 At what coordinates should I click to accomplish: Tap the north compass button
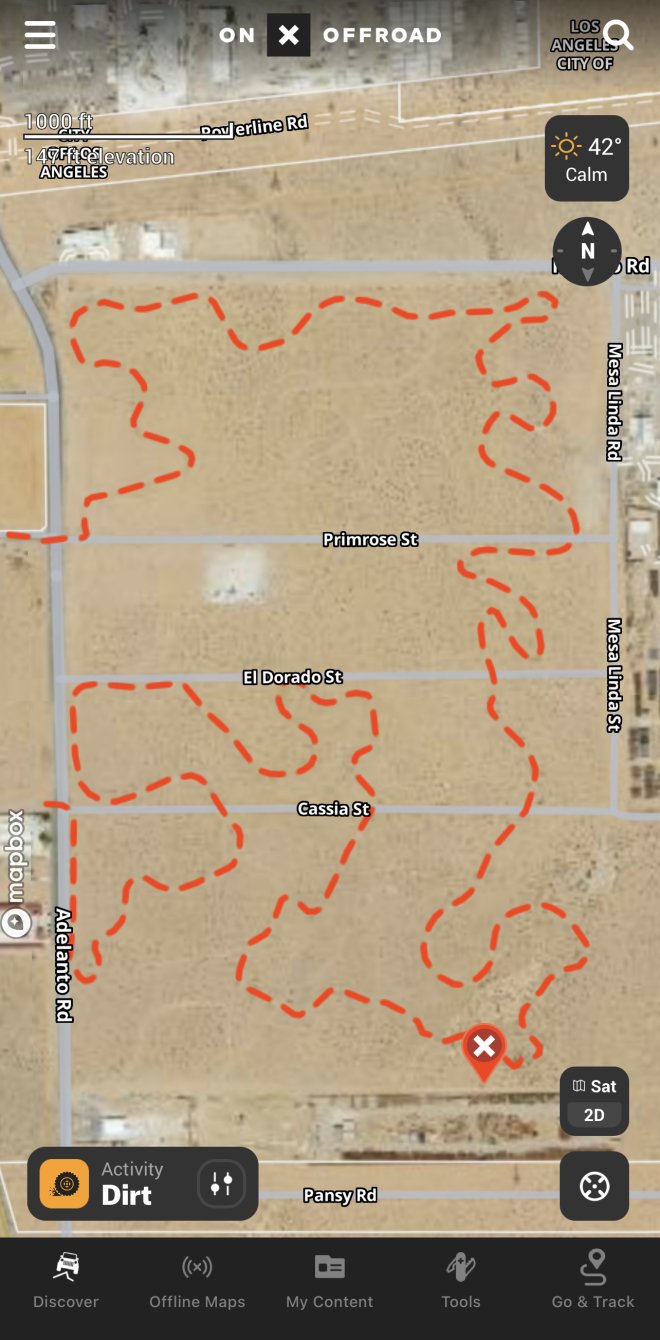pyautogui.click(x=588, y=252)
